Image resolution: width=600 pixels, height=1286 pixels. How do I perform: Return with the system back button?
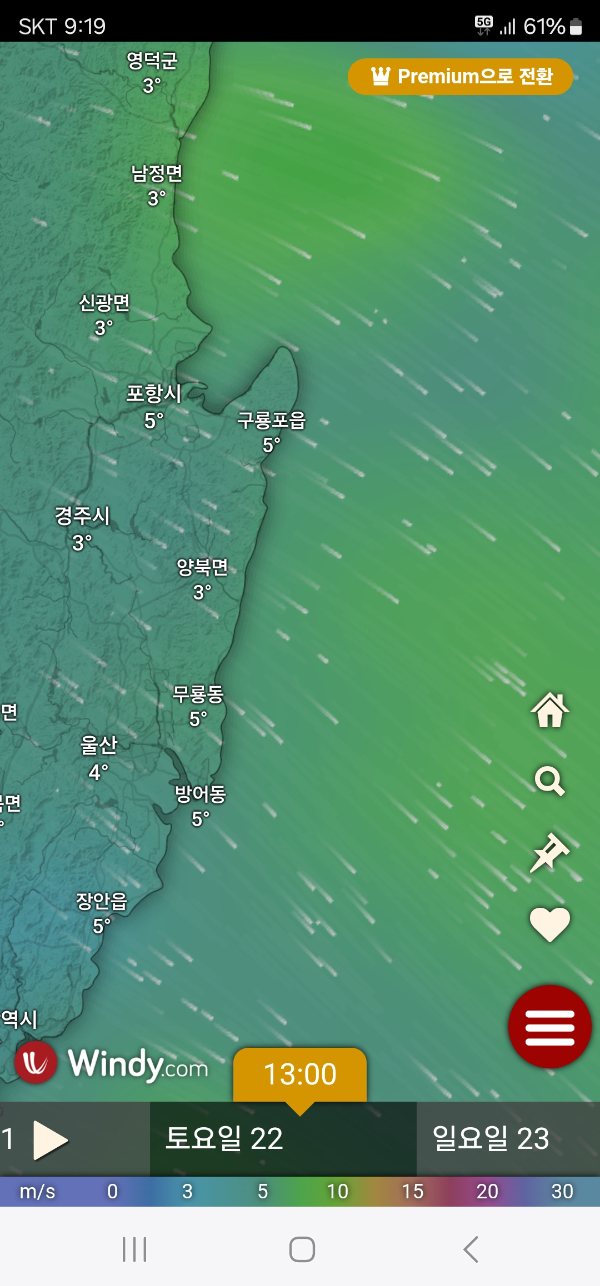click(x=470, y=1248)
